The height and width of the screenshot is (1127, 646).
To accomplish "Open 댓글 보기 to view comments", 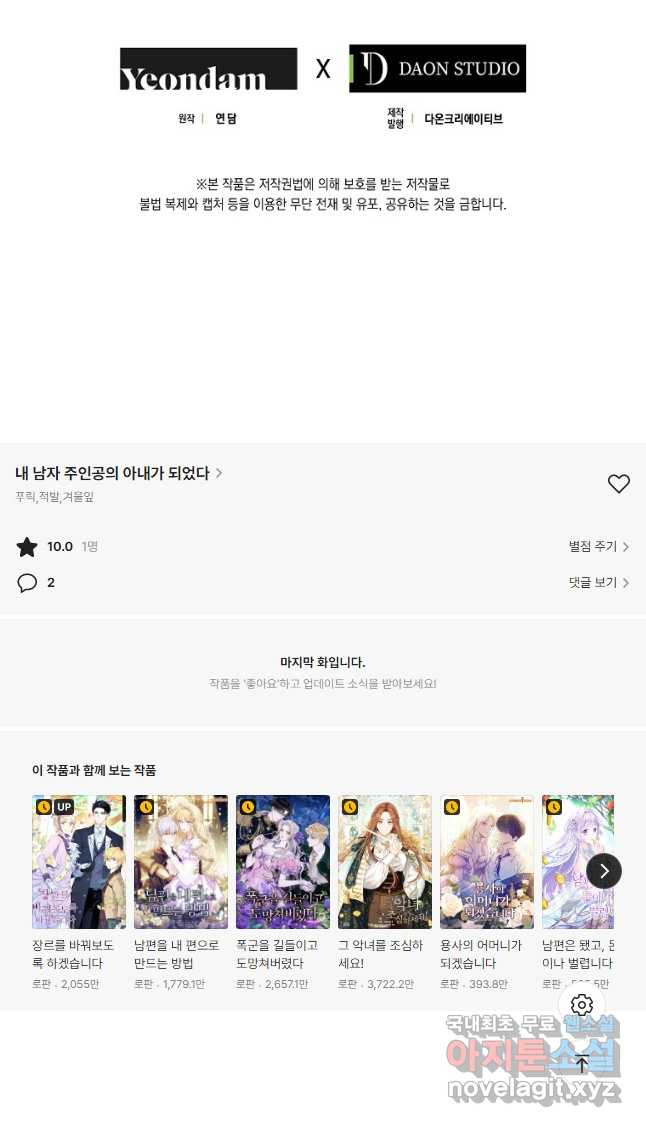I will coord(598,582).
